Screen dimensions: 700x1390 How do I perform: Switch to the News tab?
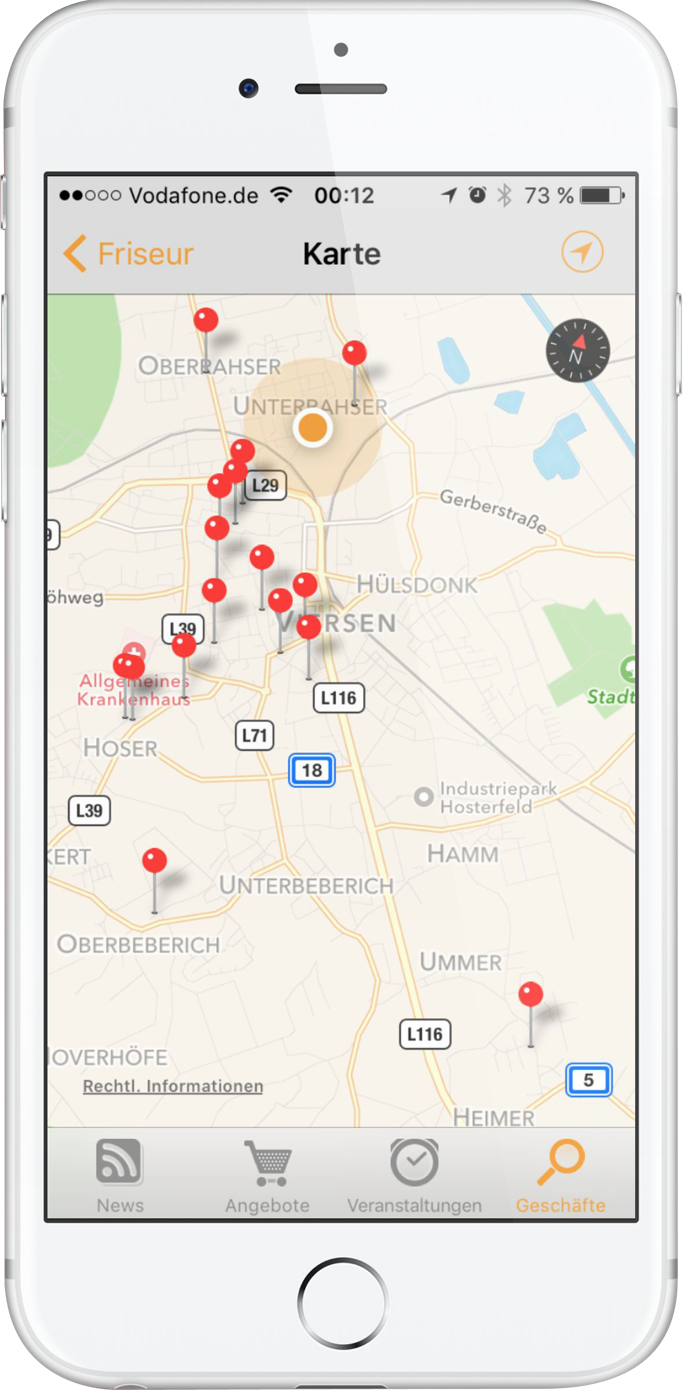point(120,1177)
